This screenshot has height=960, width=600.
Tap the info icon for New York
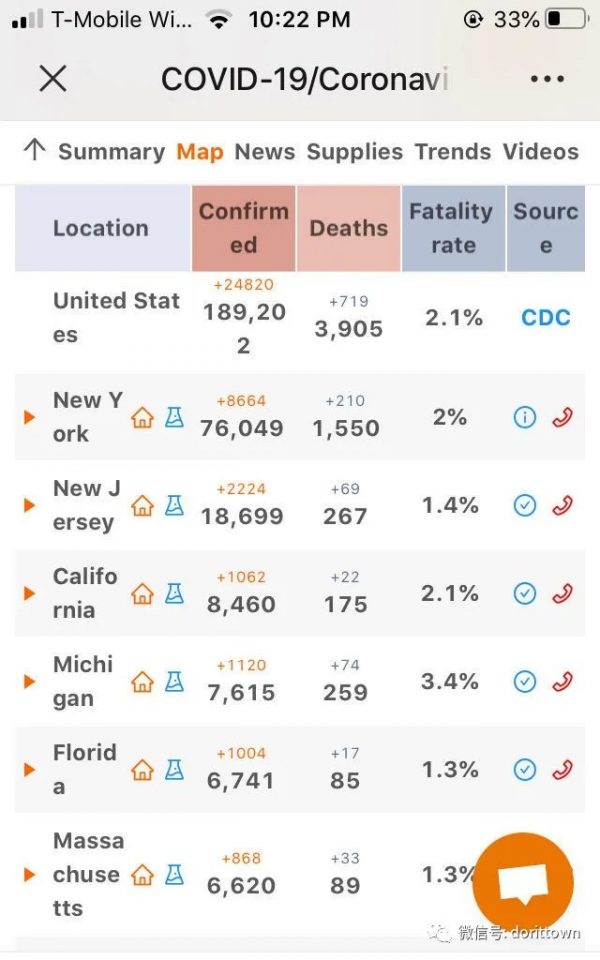tap(525, 418)
